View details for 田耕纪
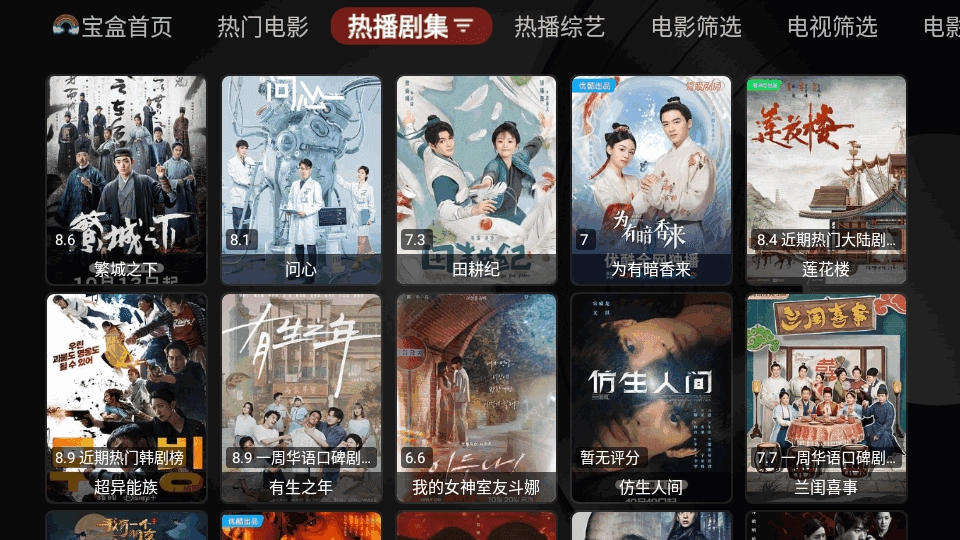This screenshot has height=540, width=960. [476, 180]
